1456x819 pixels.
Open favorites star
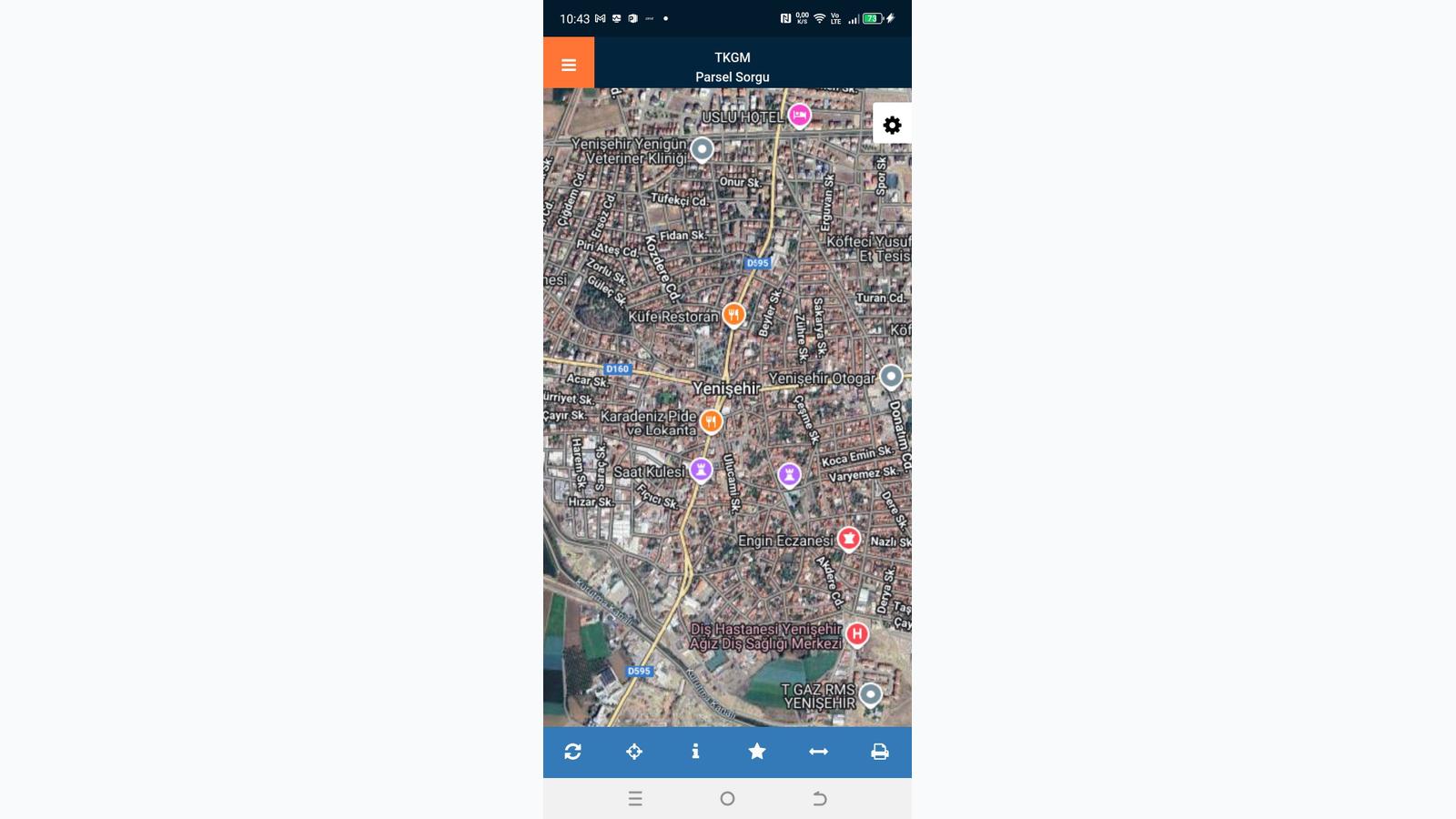[757, 752]
